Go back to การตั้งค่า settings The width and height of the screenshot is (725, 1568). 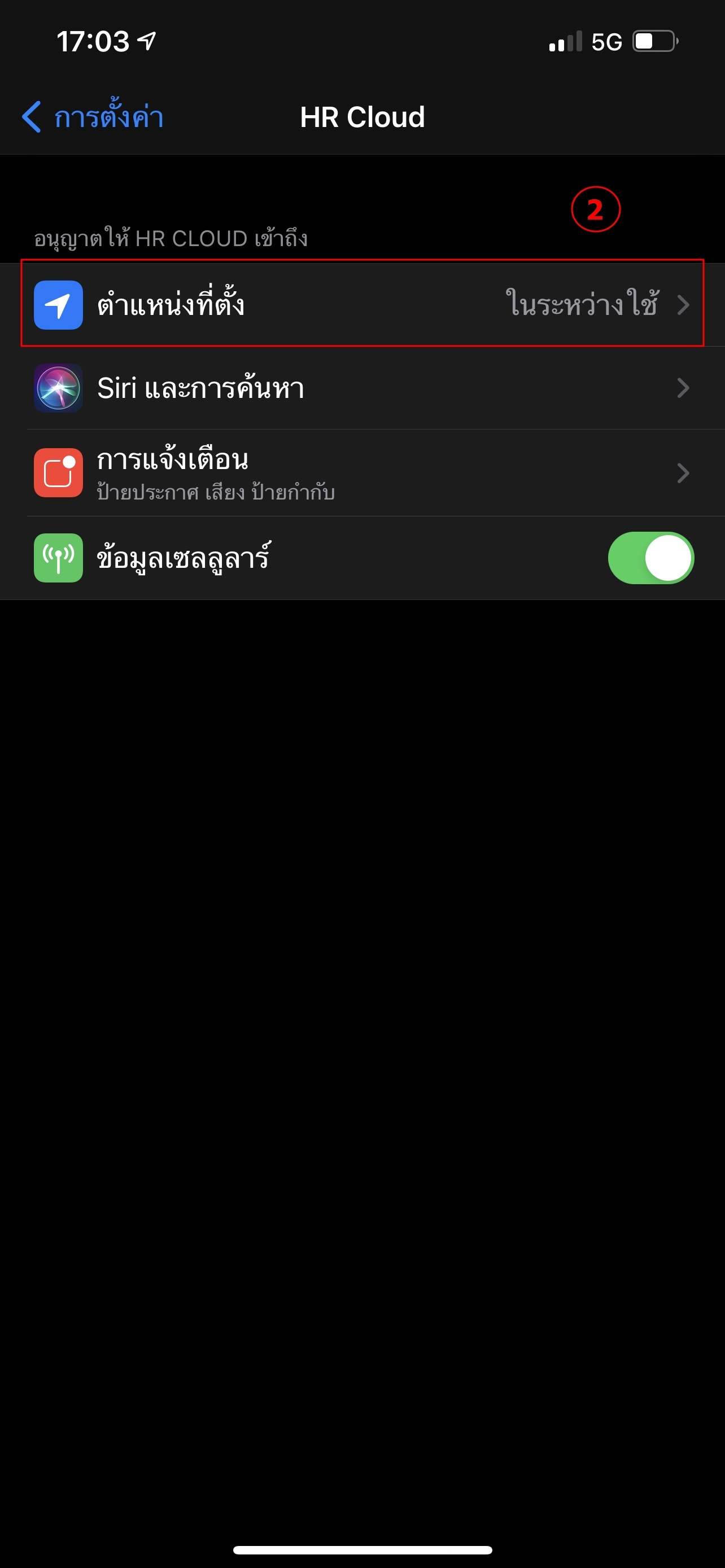click(93, 117)
